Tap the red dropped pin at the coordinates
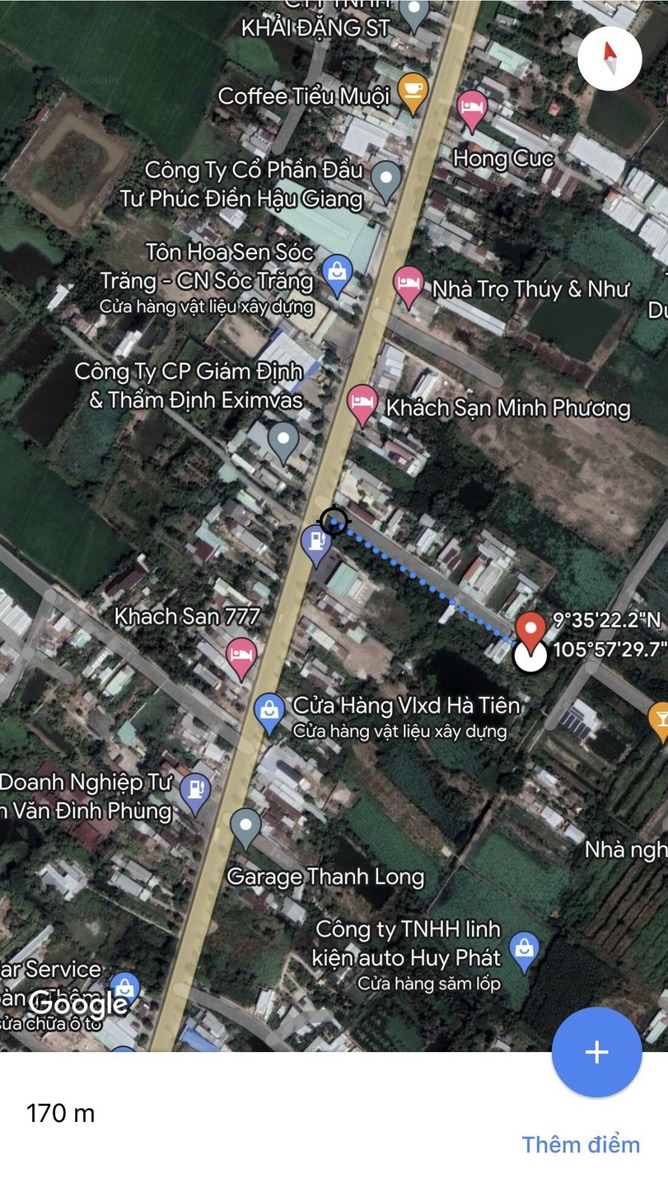Screen dimensions: 668x1179 [530, 630]
